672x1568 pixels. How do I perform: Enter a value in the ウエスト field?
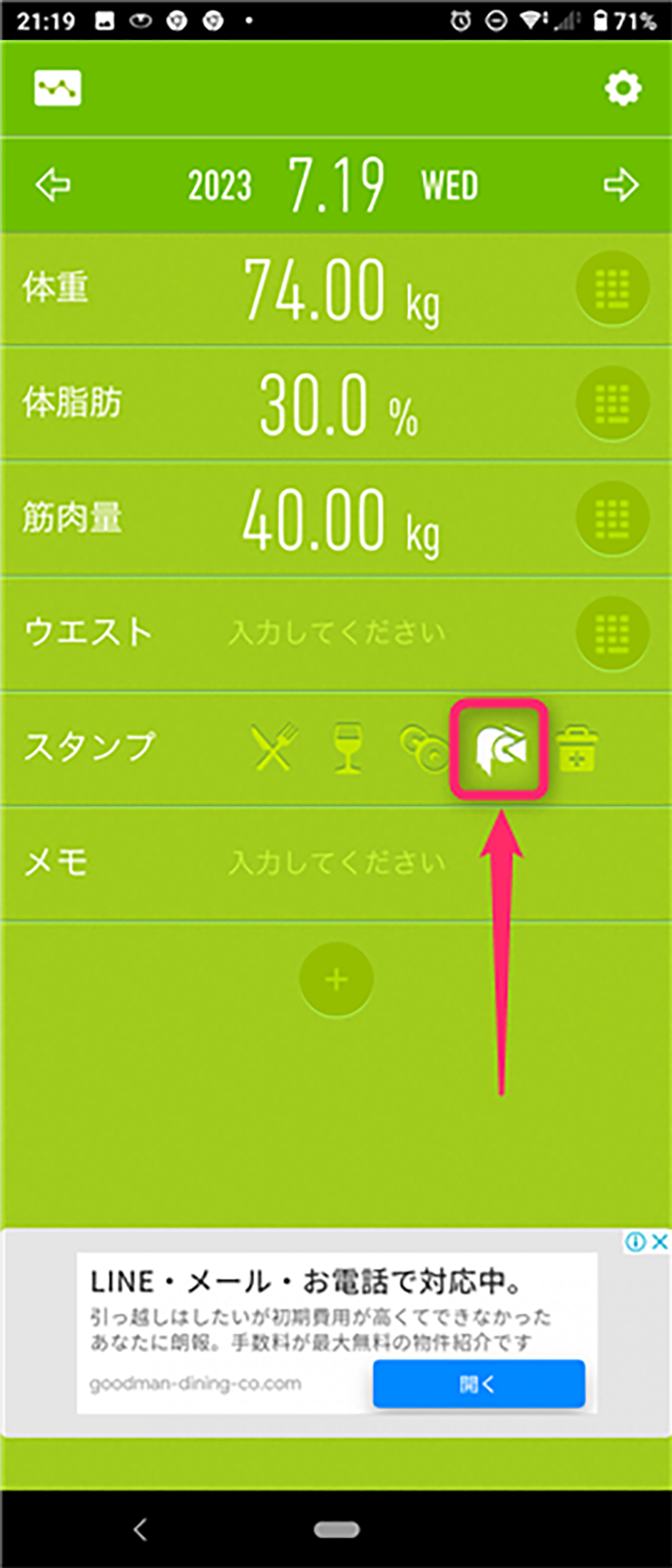coord(336,634)
